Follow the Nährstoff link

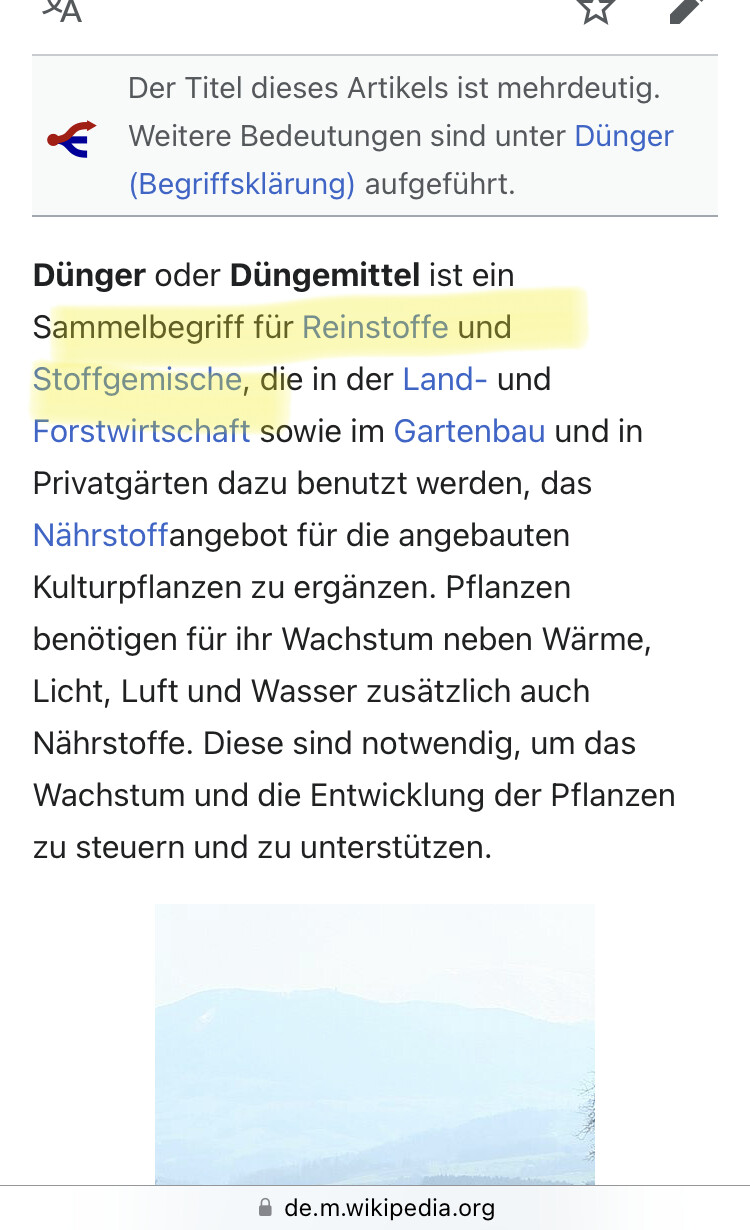pos(101,535)
